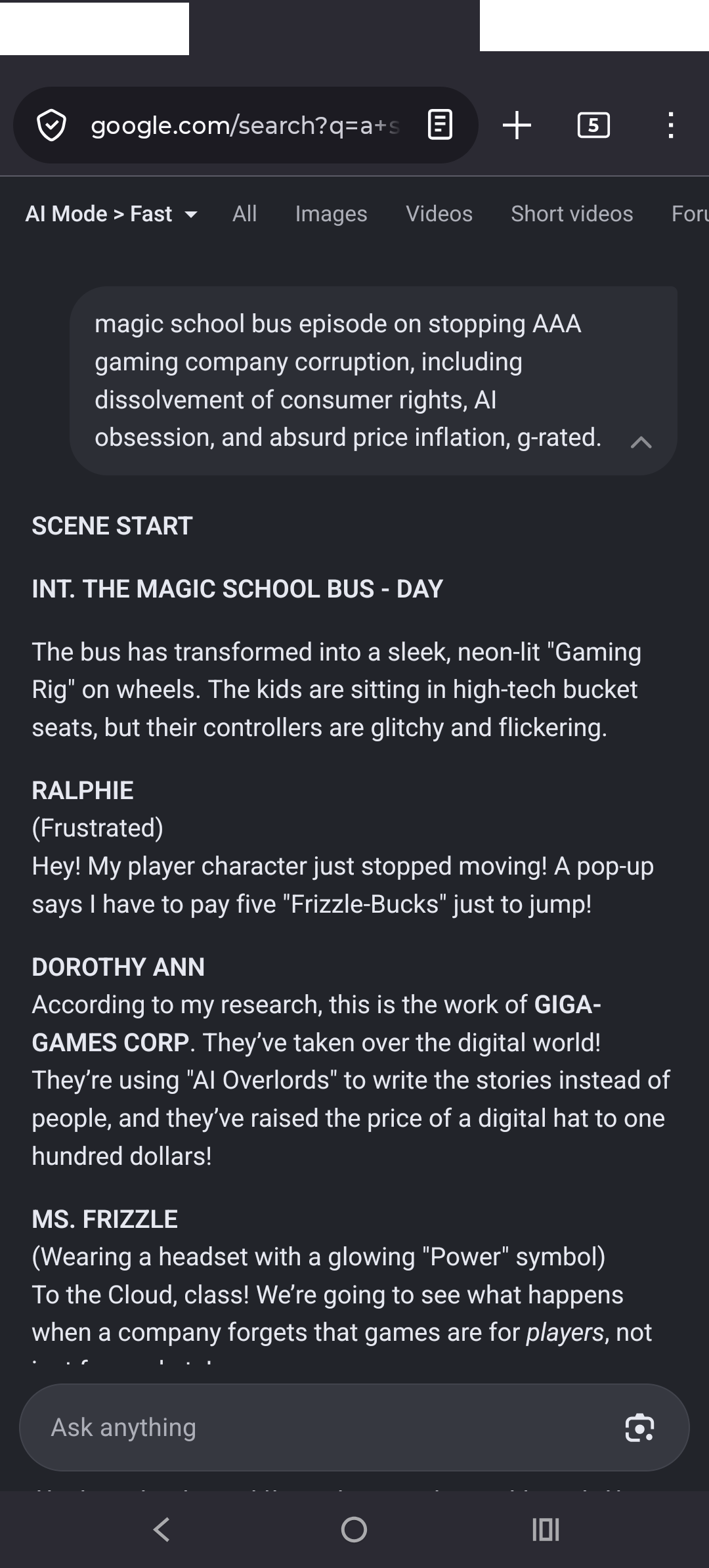Image resolution: width=709 pixels, height=1568 pixels.
Task: Open the camera lens search icon
Action: 640,1428
